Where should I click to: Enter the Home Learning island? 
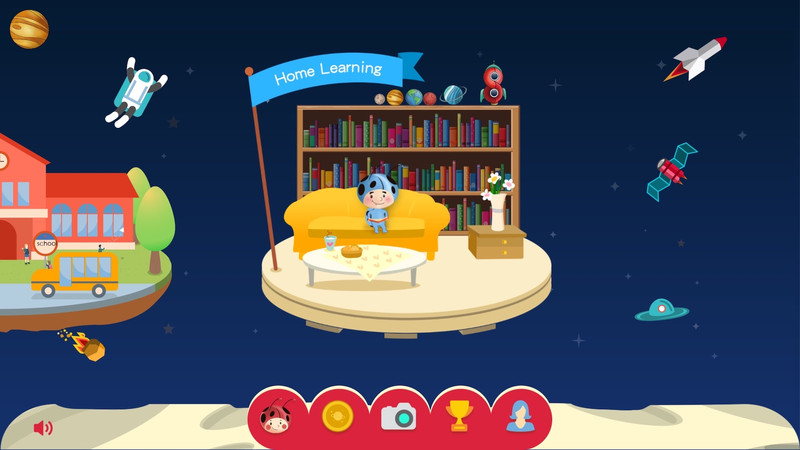pyautogui.click(x=405, y=230)
